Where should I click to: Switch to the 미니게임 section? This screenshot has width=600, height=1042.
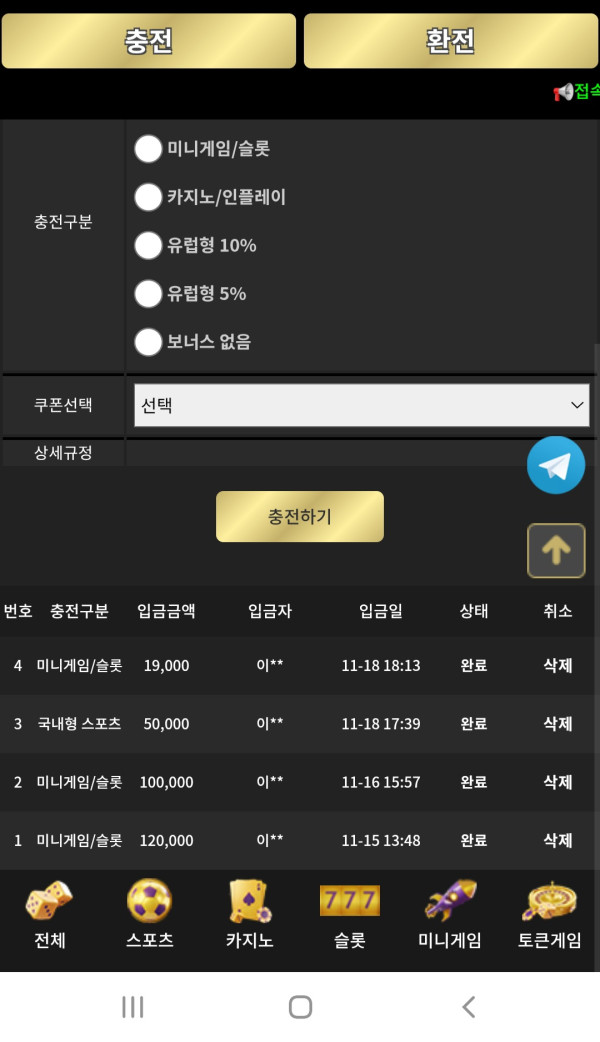point(449,915)
